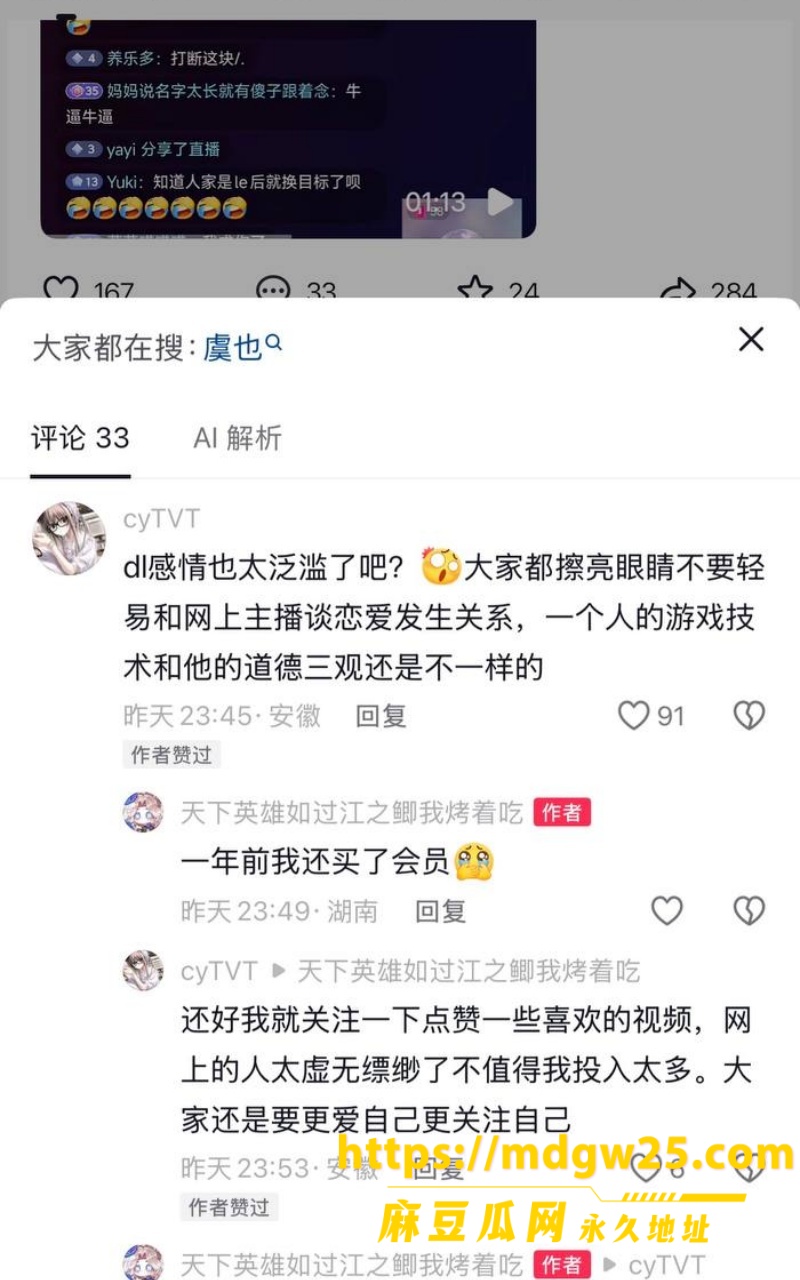
Task: Dislike cyTVT's comment about dl感情
Action: click(749, 715)
